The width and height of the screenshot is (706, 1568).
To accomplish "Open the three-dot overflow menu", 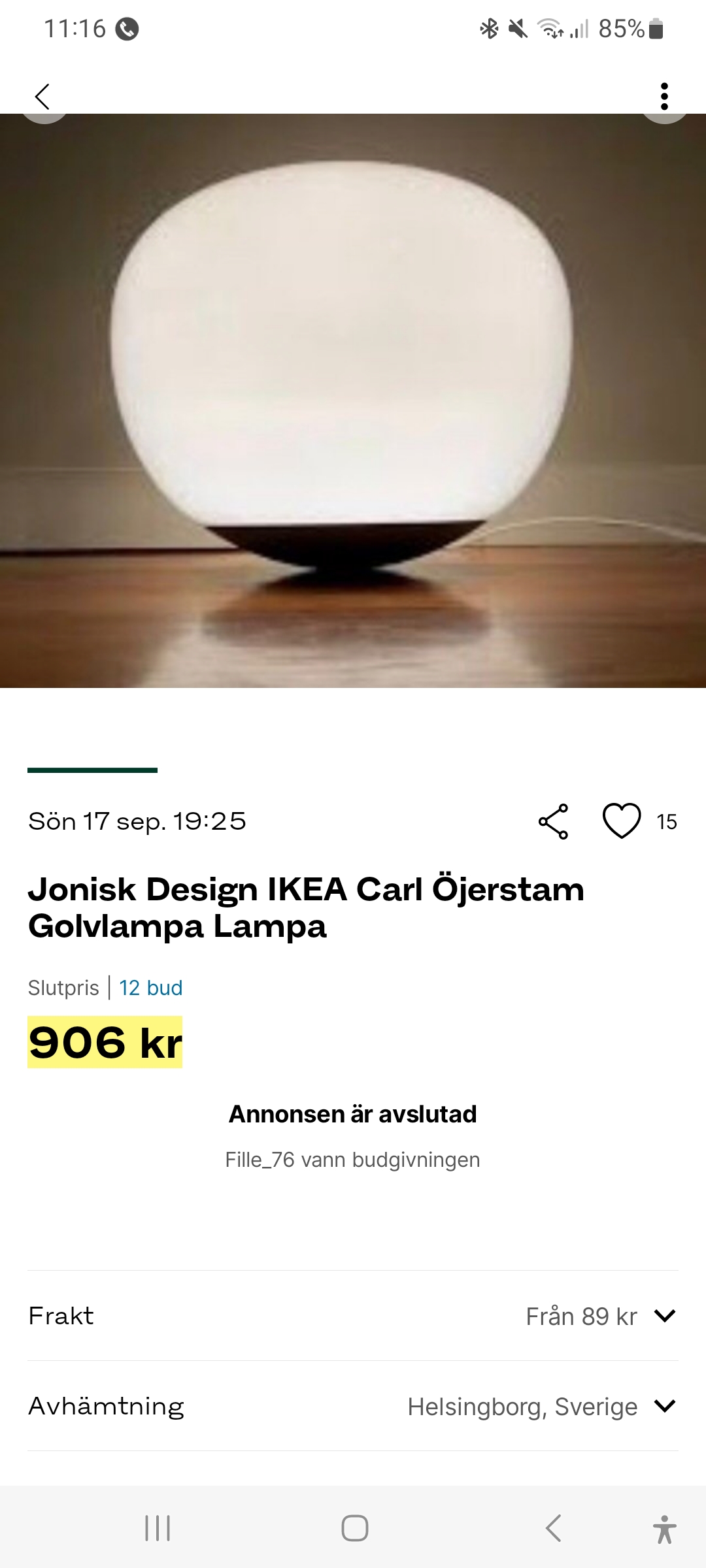I will (x=664, y=97).
